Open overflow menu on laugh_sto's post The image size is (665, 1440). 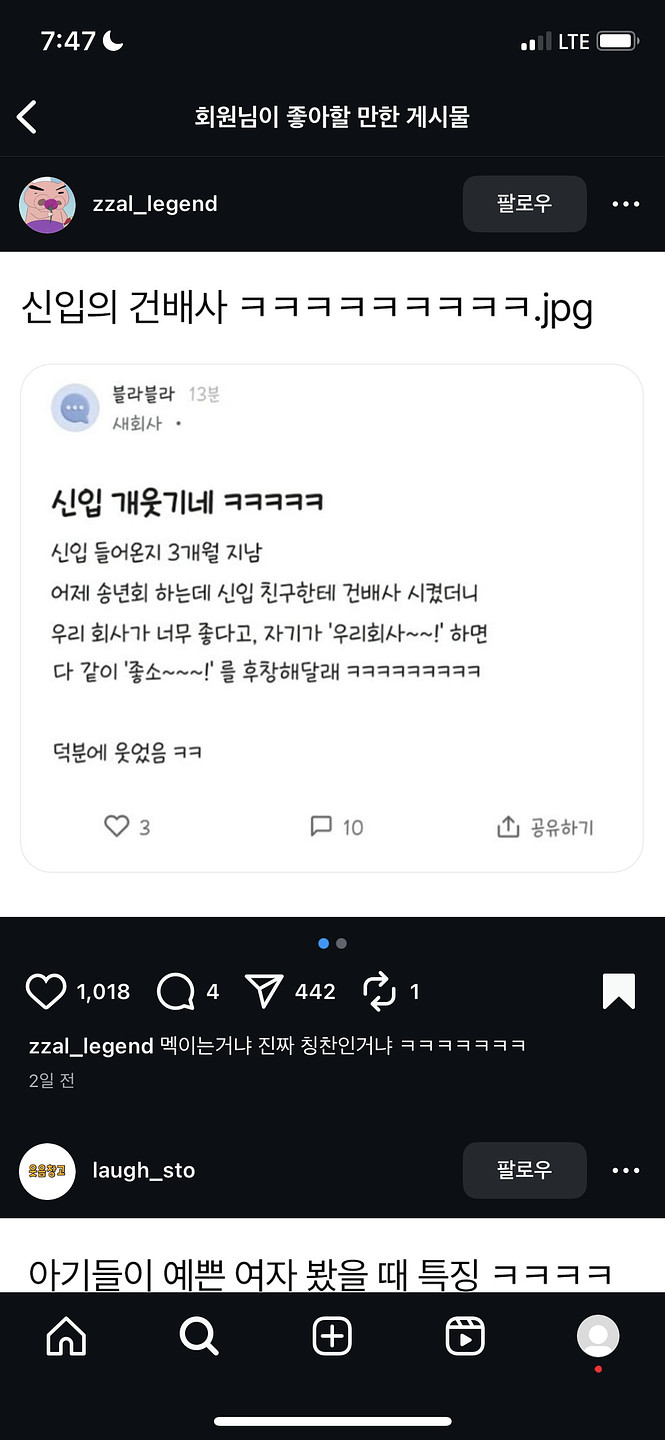625,1170
